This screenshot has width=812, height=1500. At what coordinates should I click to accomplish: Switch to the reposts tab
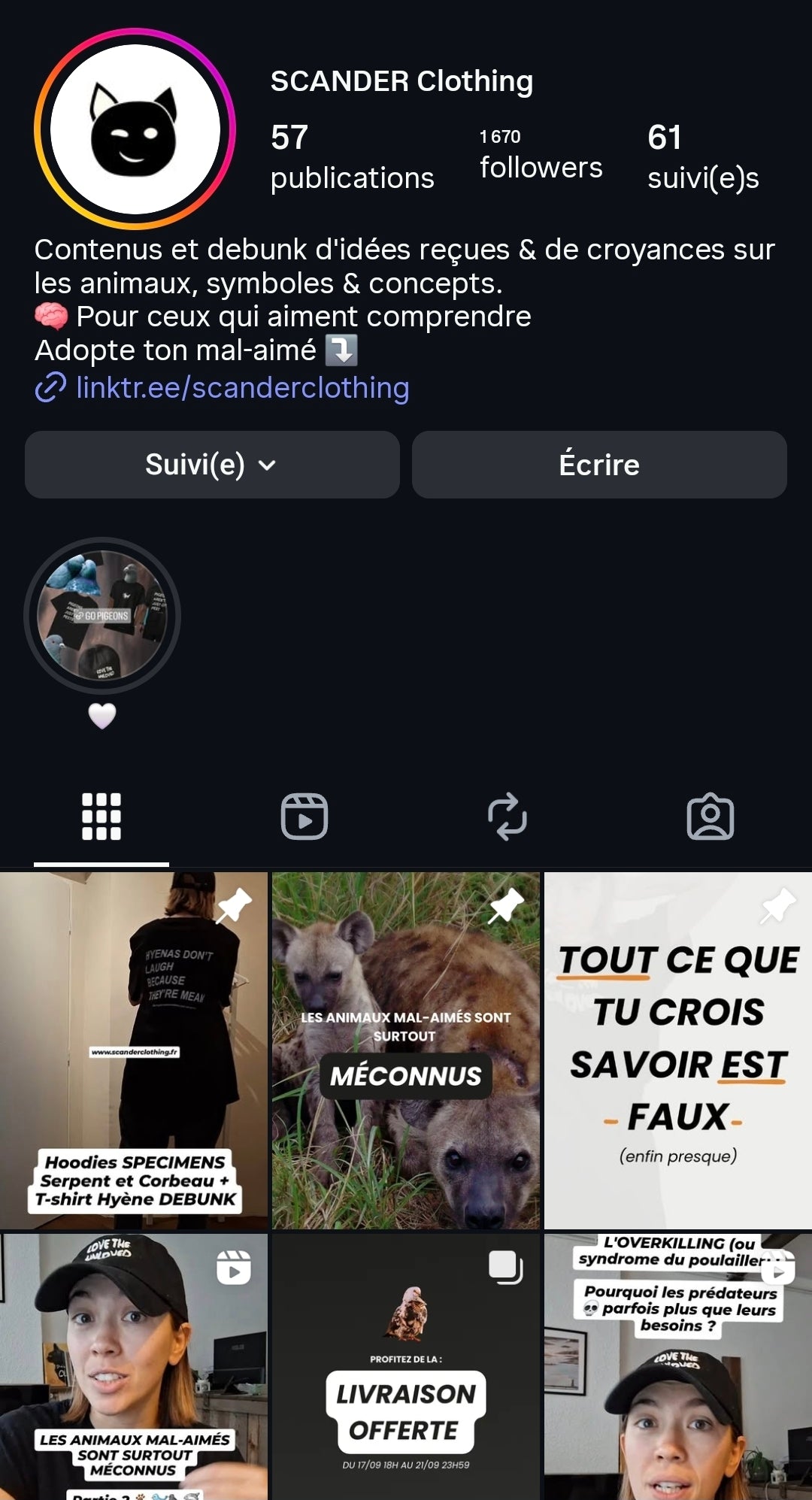(507, 817)
